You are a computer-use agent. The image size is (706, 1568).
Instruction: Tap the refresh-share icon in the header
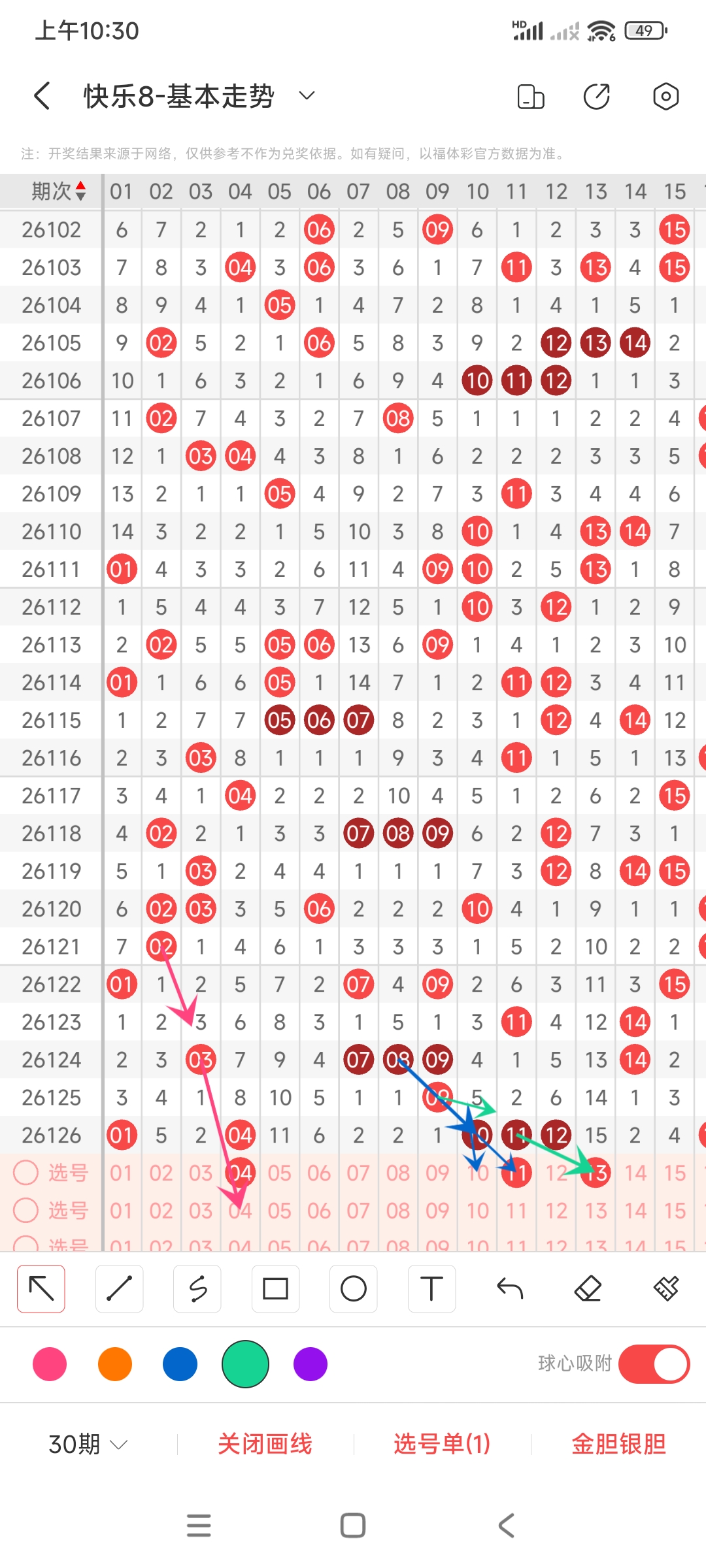pos(597,97)
